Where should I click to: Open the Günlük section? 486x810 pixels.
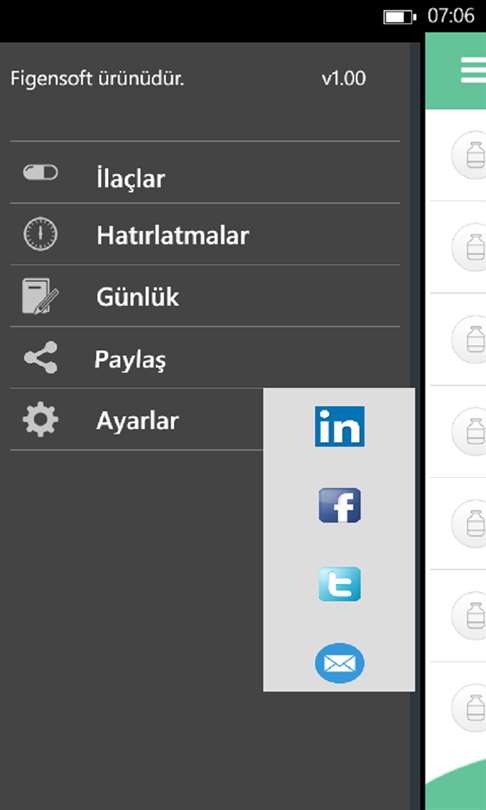tap(205, 296)
